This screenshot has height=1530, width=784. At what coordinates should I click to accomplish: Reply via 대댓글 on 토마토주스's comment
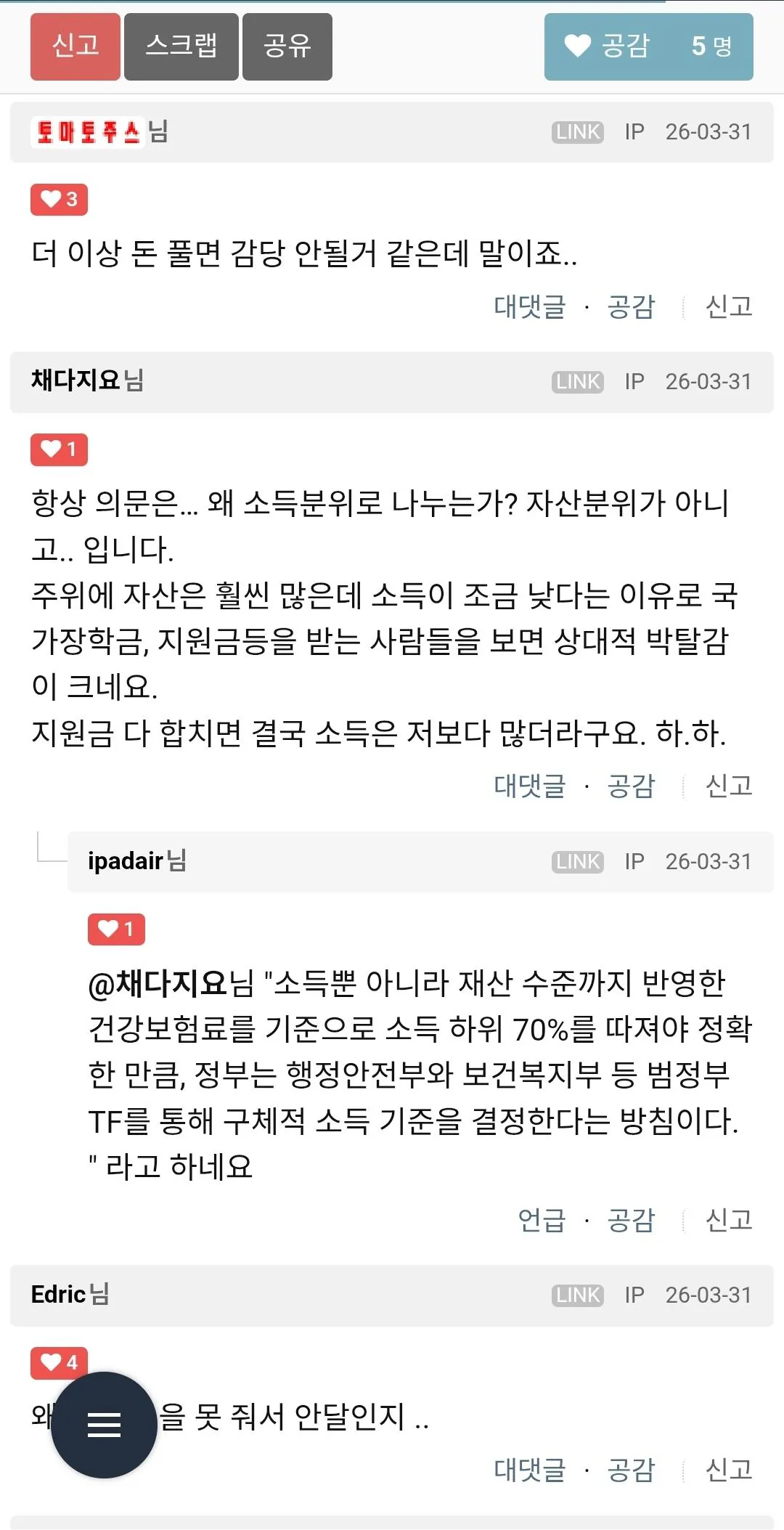[529, 306]
